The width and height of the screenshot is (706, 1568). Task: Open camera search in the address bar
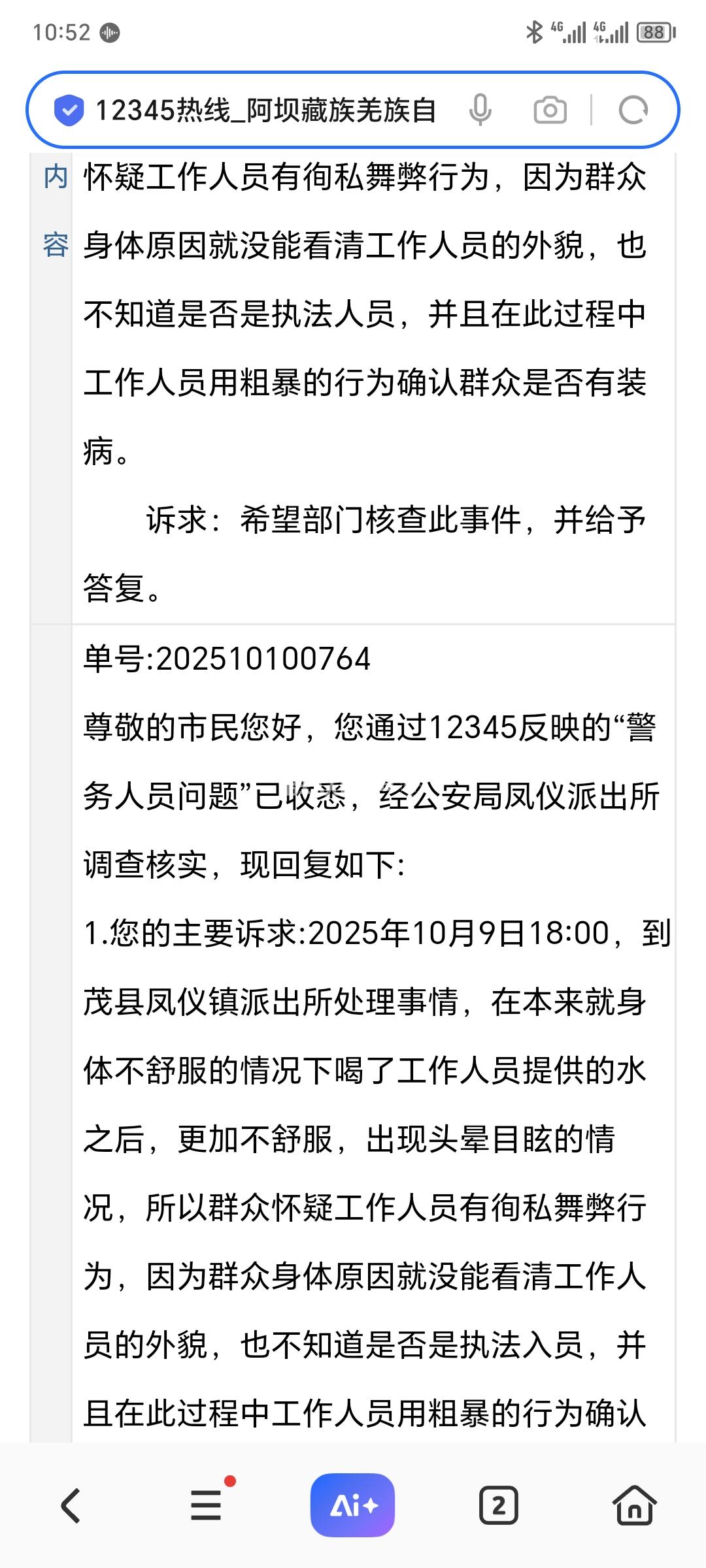[550, 110]
